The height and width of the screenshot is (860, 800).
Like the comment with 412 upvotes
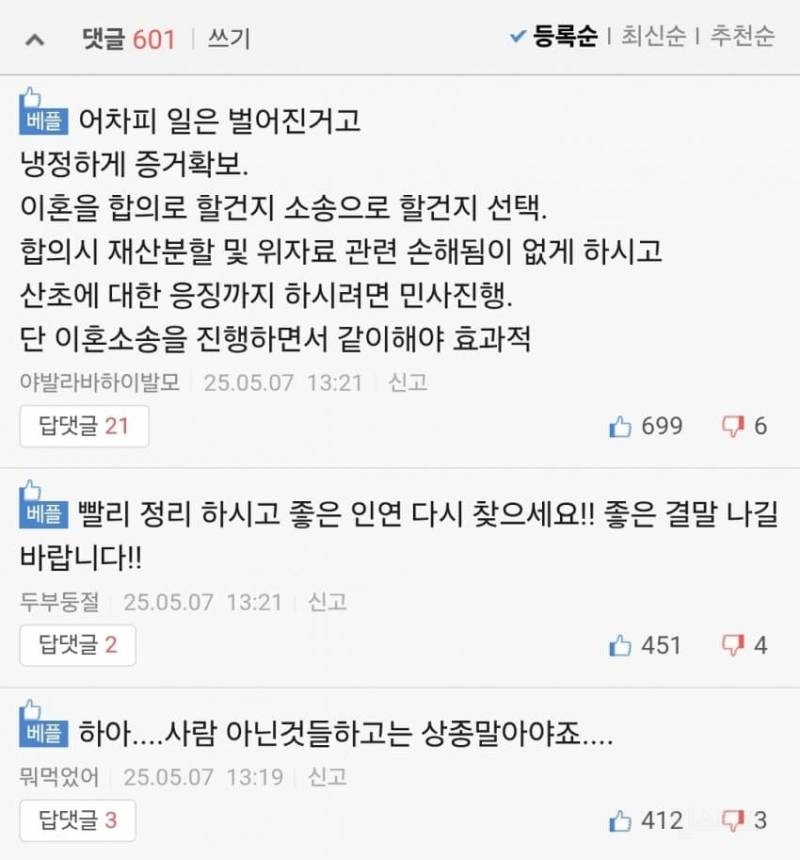[x=621, y=822]
